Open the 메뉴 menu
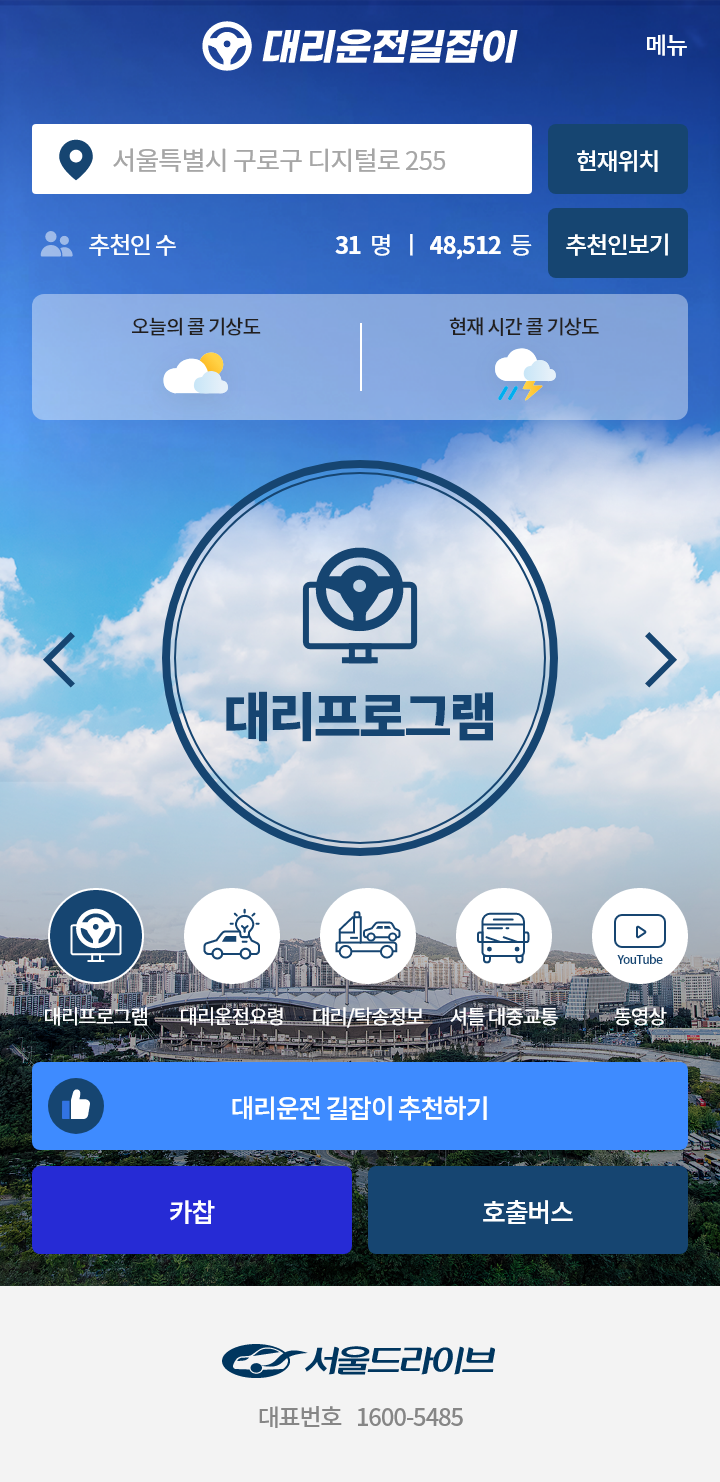 (x=666, y=45)
